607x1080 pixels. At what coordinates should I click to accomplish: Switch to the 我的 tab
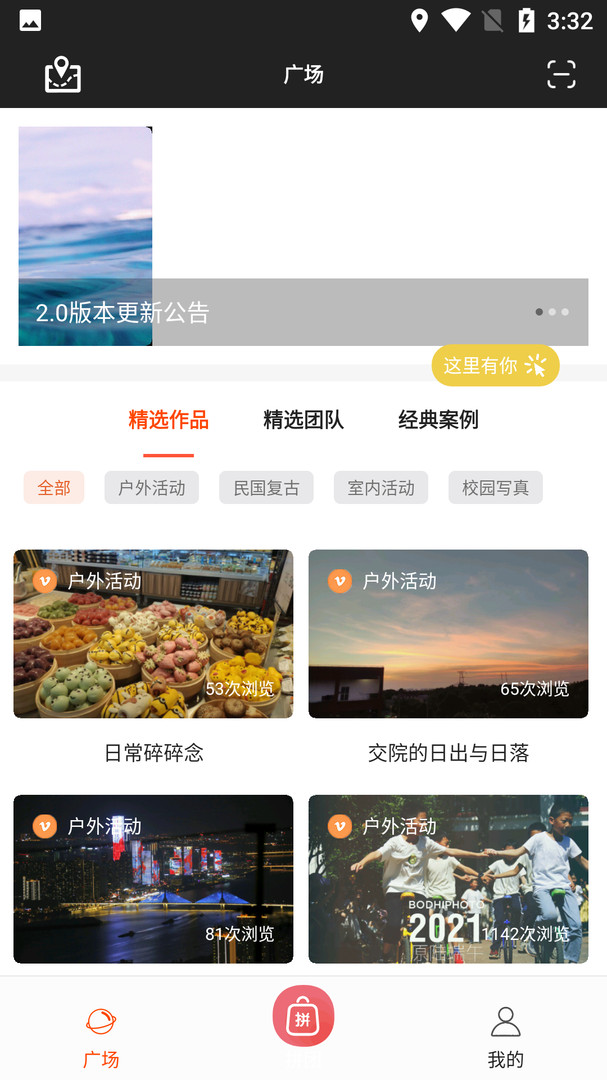point(505,1037)
